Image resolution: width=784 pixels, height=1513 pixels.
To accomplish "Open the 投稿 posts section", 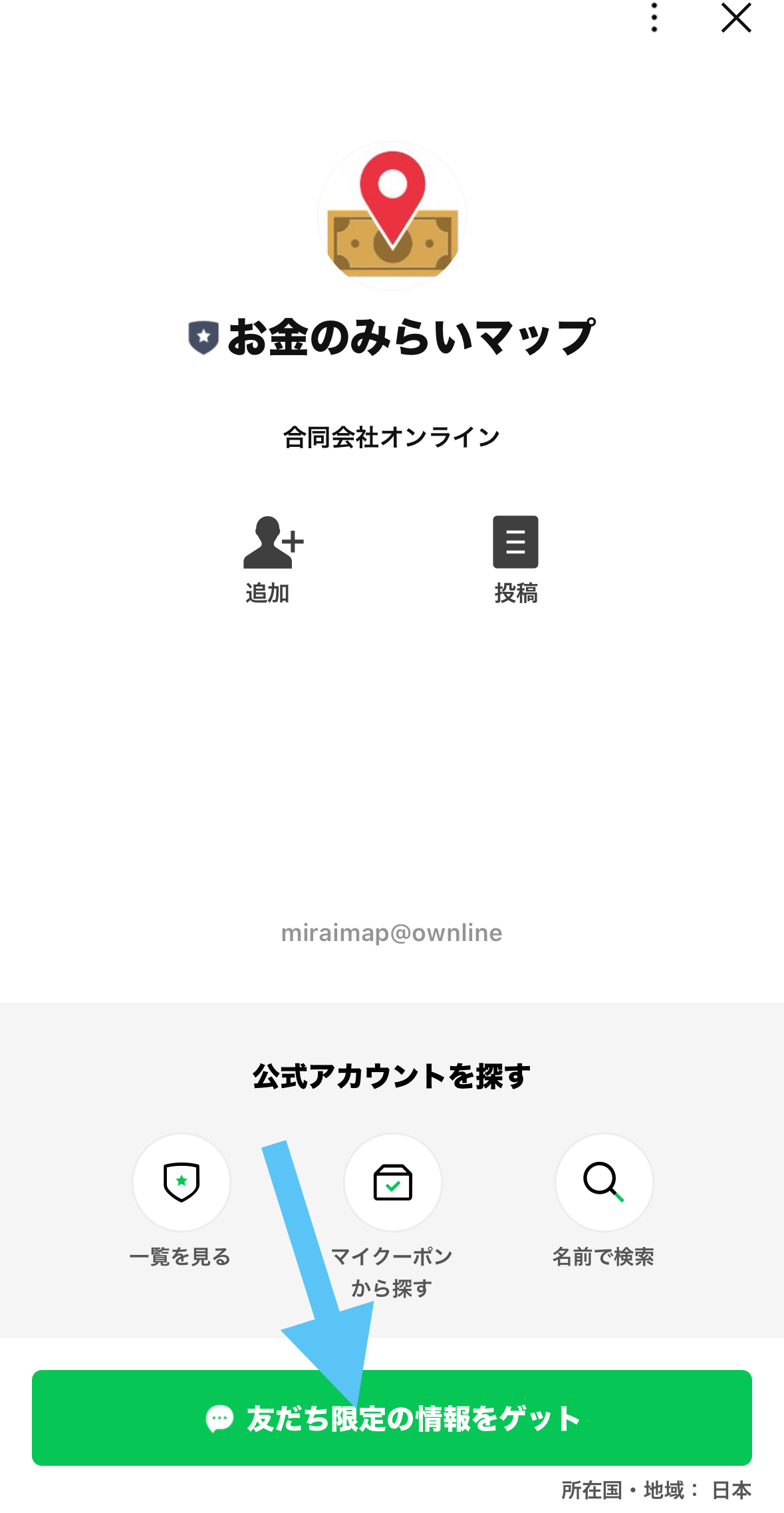I will tap(515, 557).
